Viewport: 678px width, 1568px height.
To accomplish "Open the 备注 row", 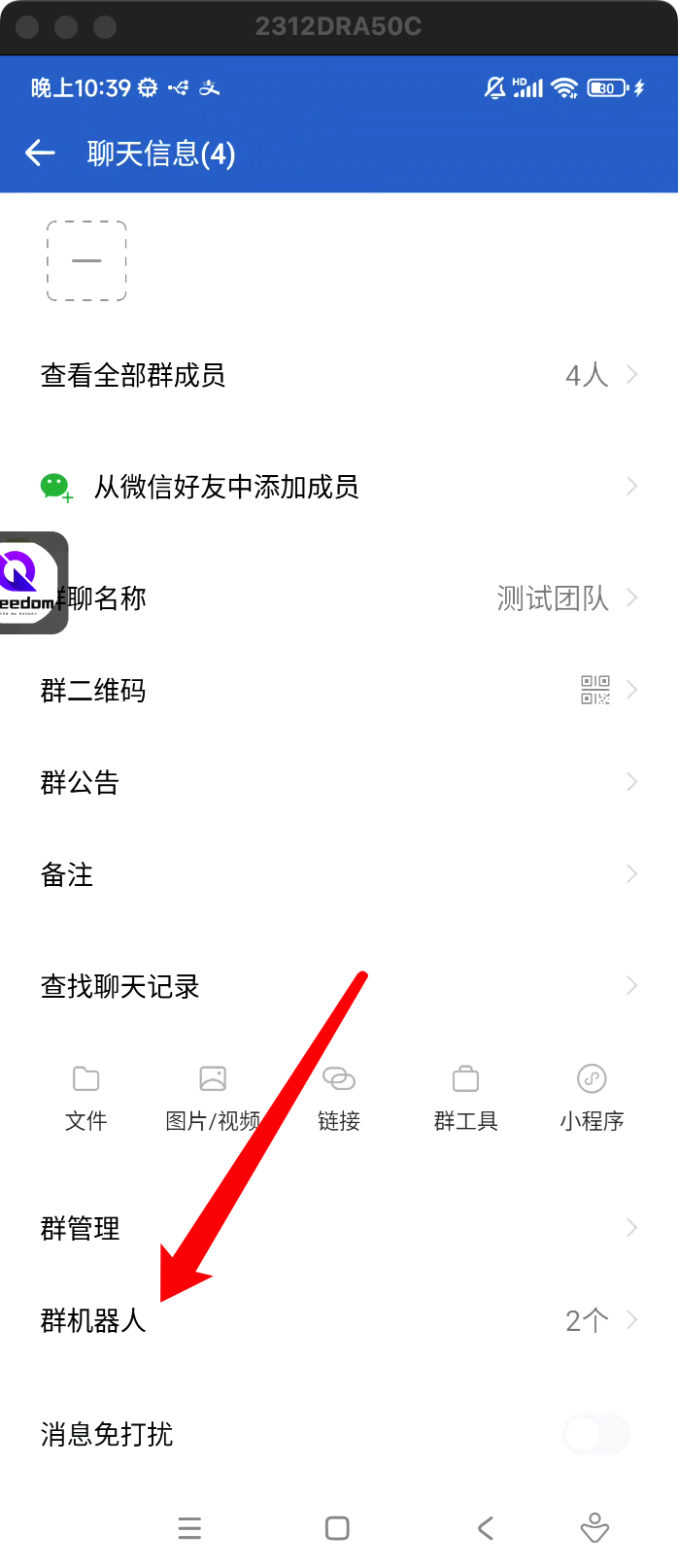I will click(x=338, y=874).
